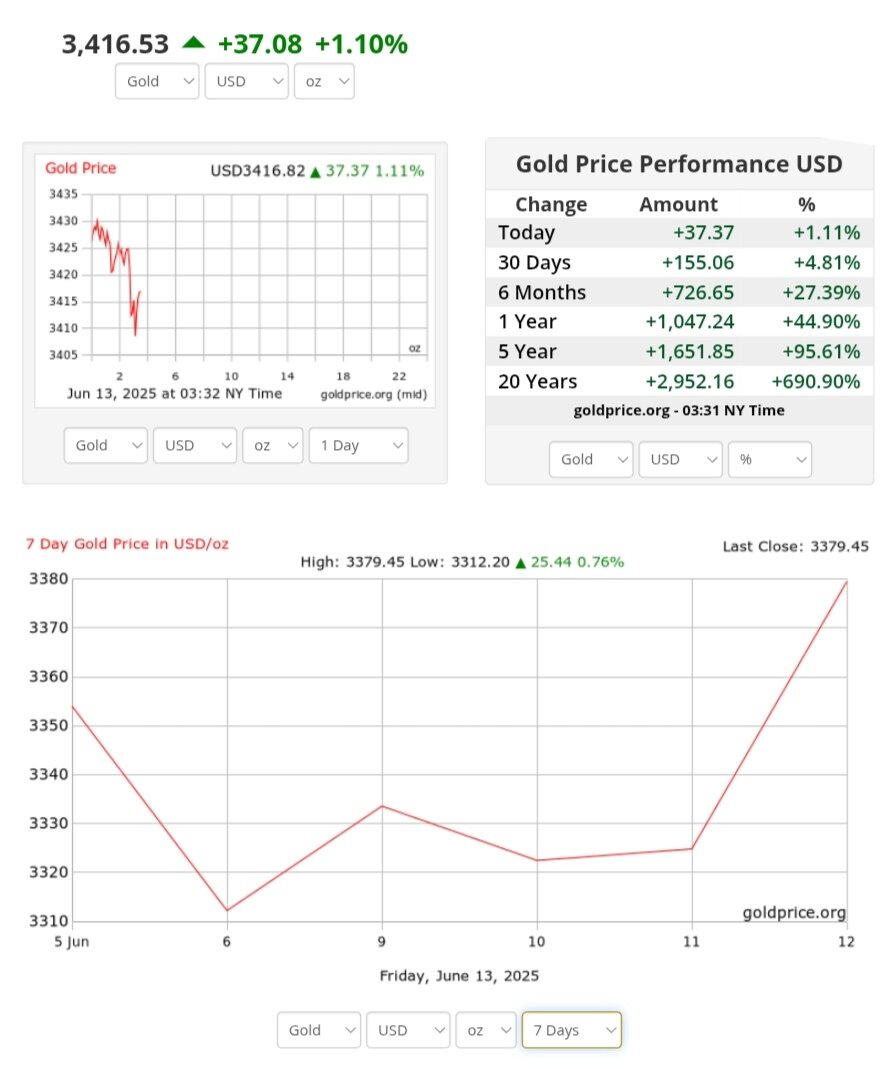886x1069 pixels.
Task: Expand the 1 Day period dropdown
Action: 358,445
